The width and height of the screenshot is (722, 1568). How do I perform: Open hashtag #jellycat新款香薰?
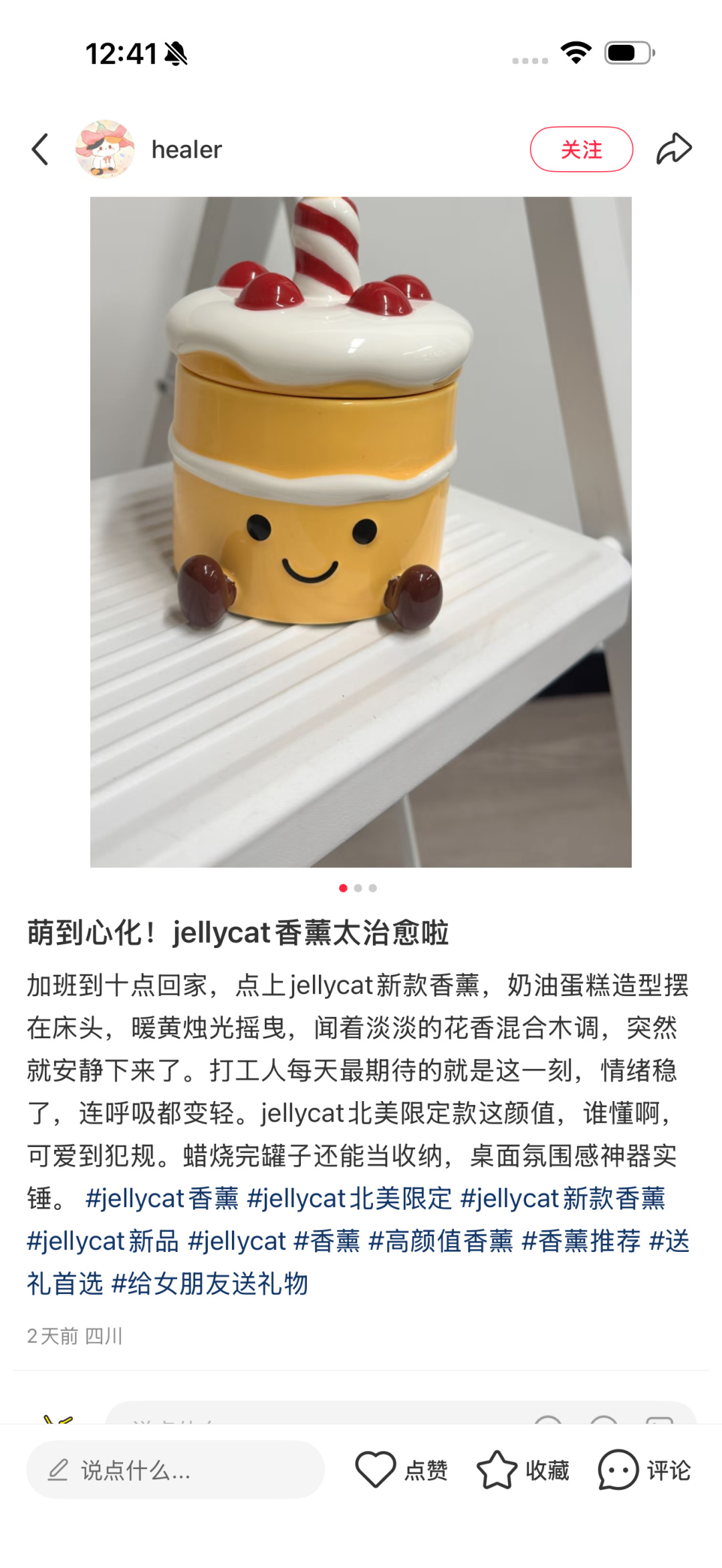[562, 1198]
